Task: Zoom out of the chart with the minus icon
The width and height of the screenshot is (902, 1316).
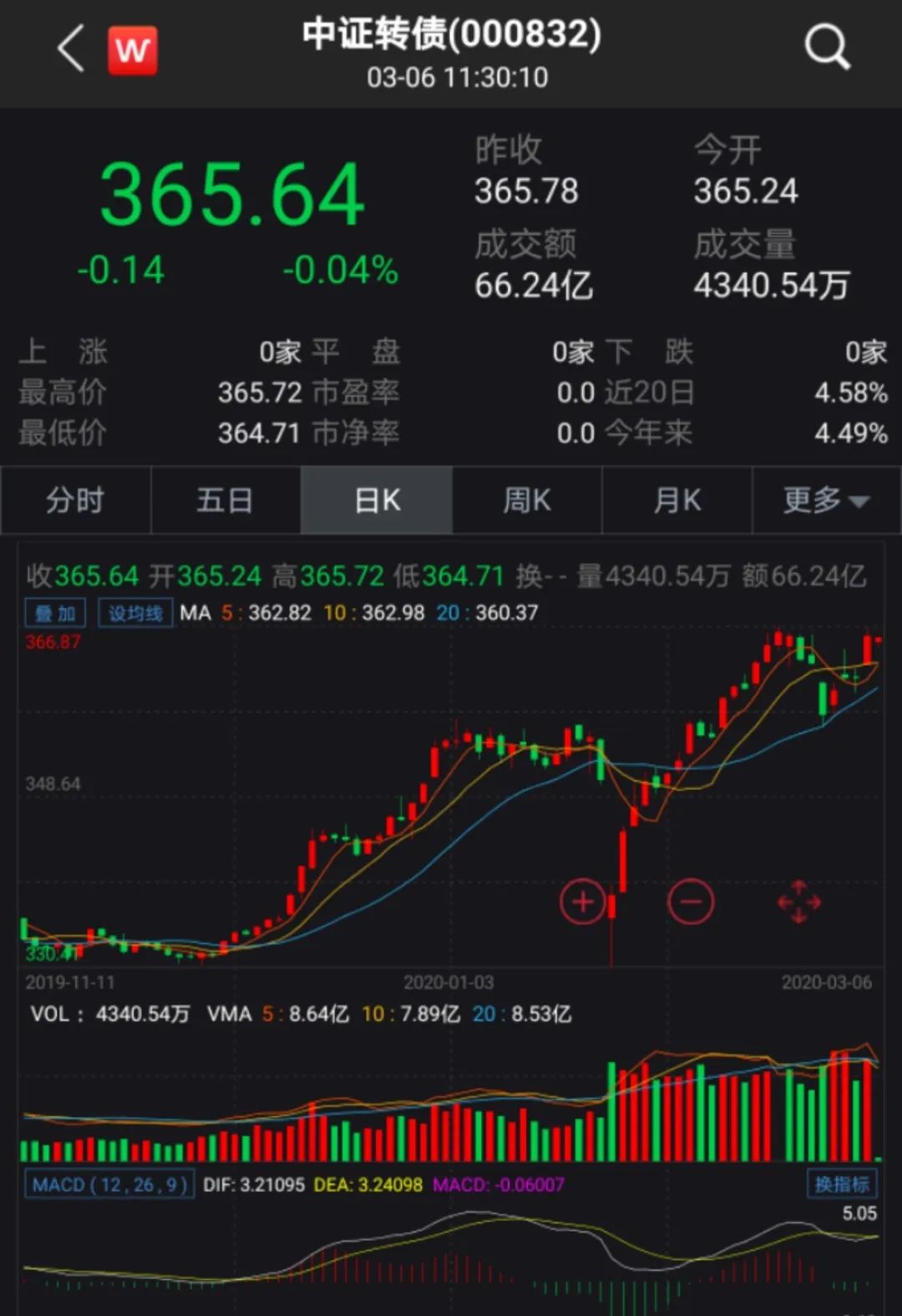Action: (690, 902)
